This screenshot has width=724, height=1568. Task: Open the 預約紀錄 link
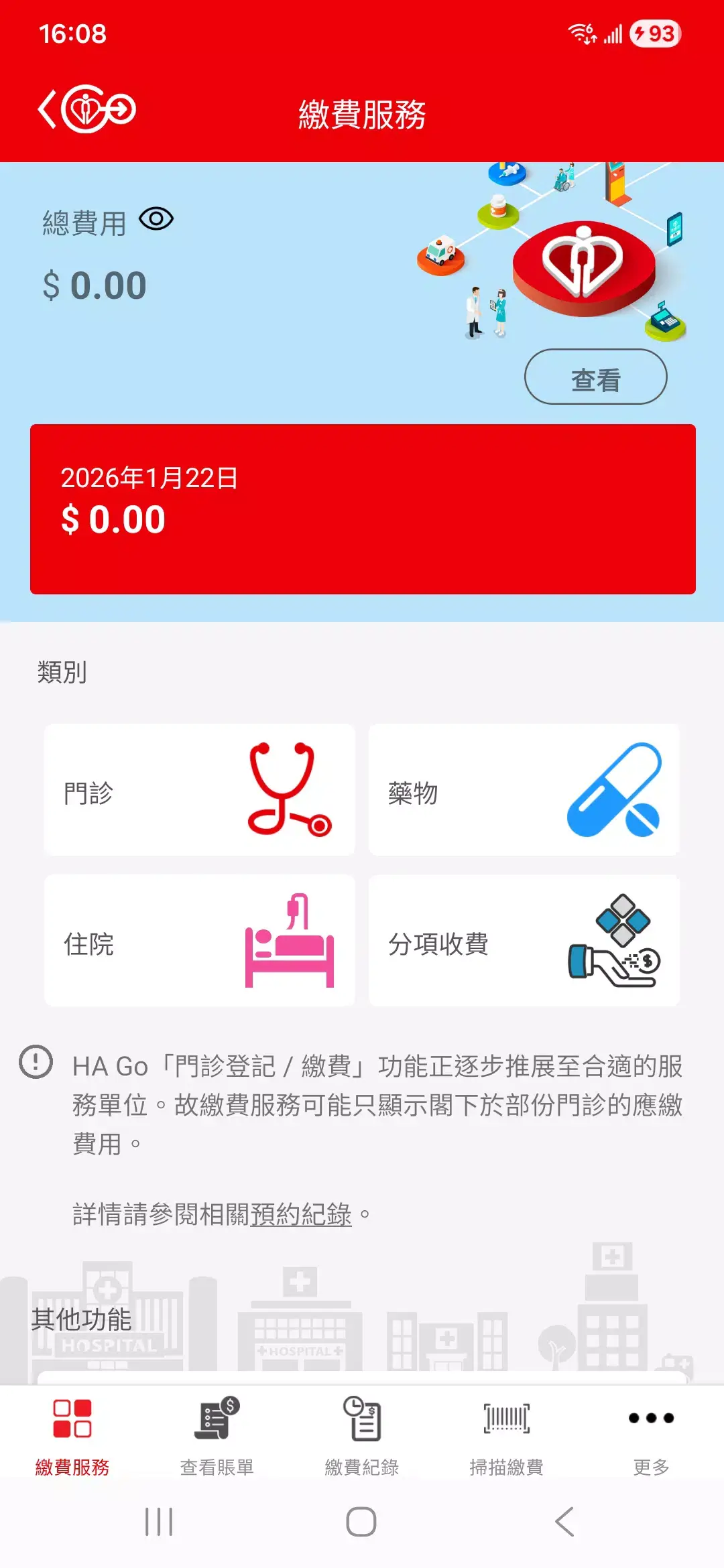(x=302, y=1214)
